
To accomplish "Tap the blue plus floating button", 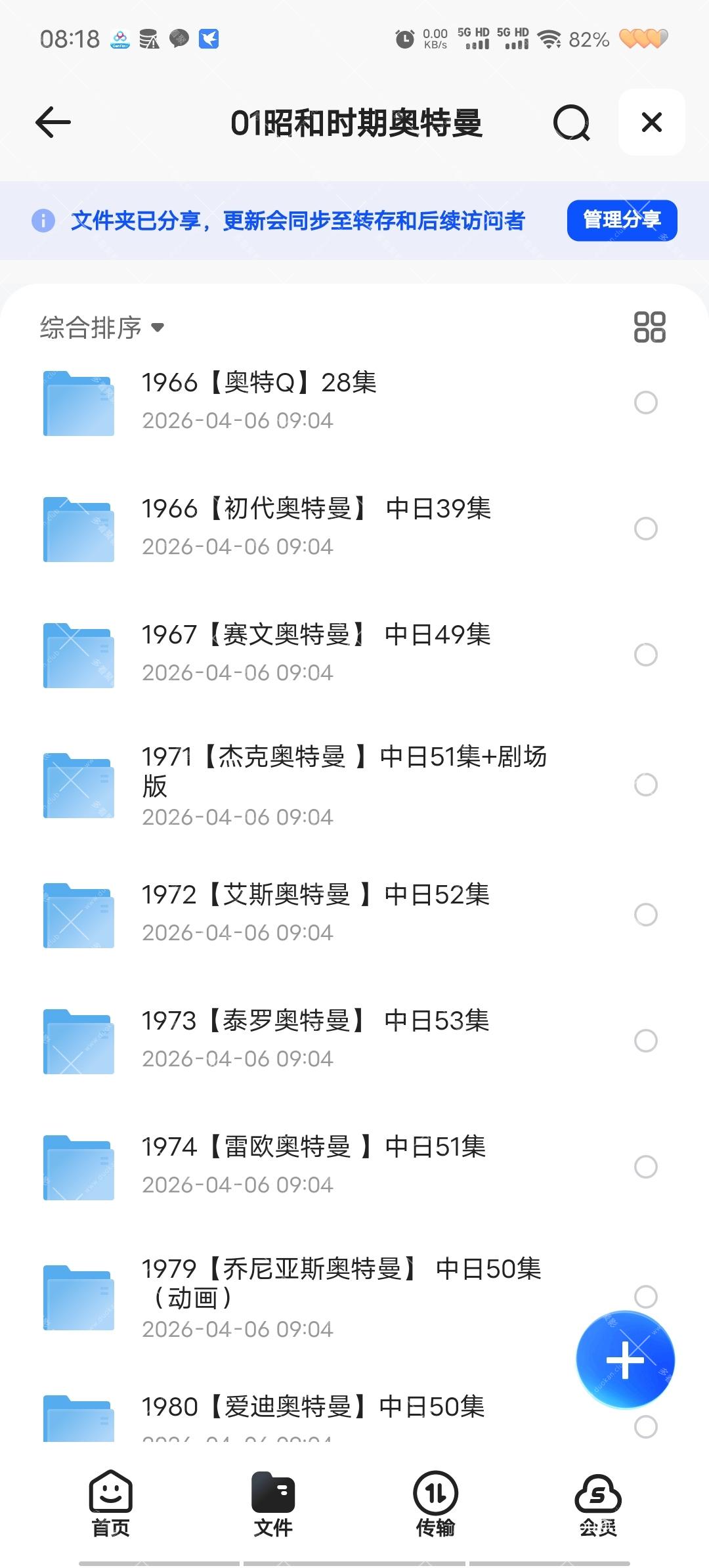I will 625,1360.
